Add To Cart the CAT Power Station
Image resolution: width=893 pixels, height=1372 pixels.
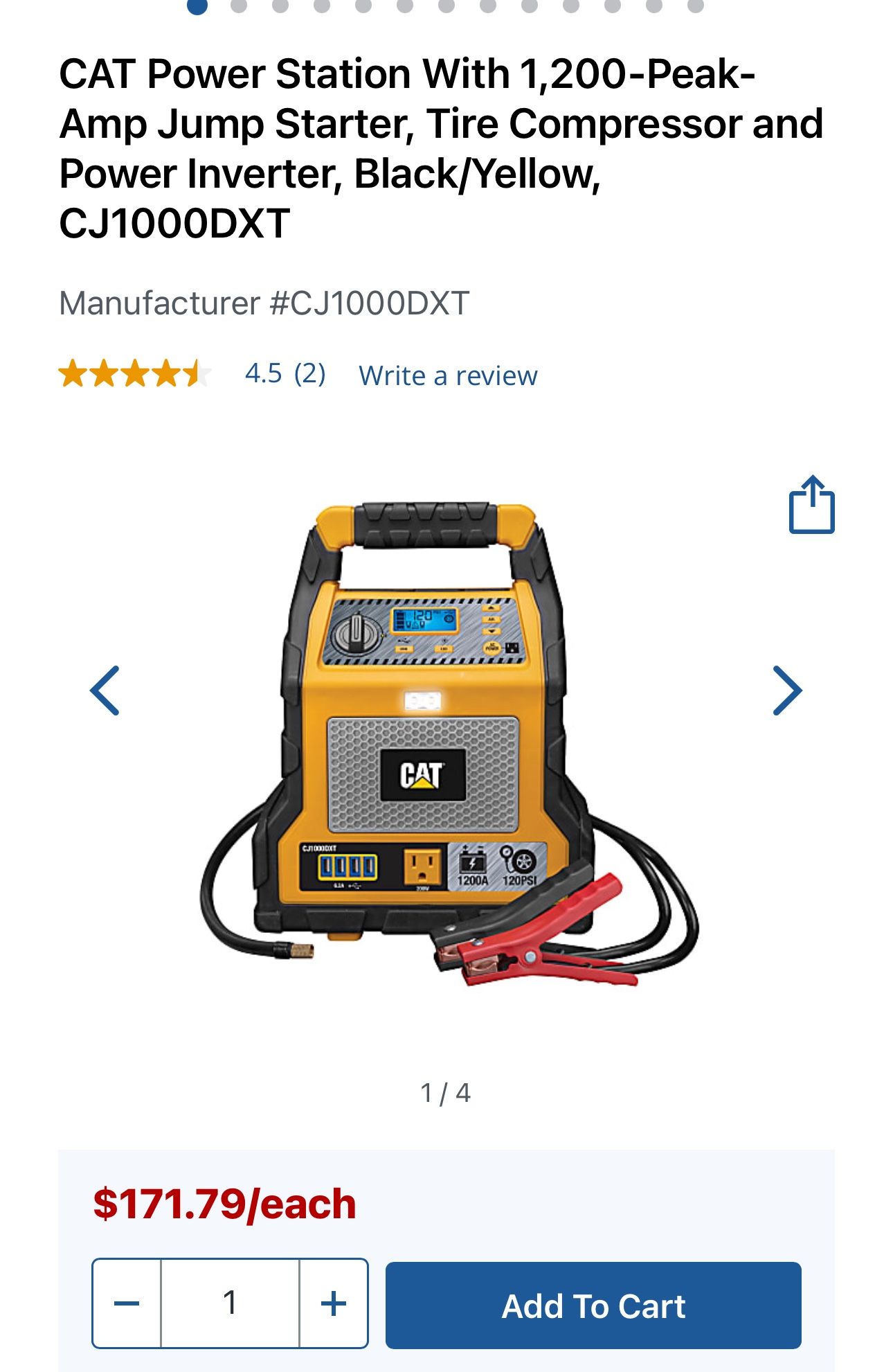[593, 1306]
